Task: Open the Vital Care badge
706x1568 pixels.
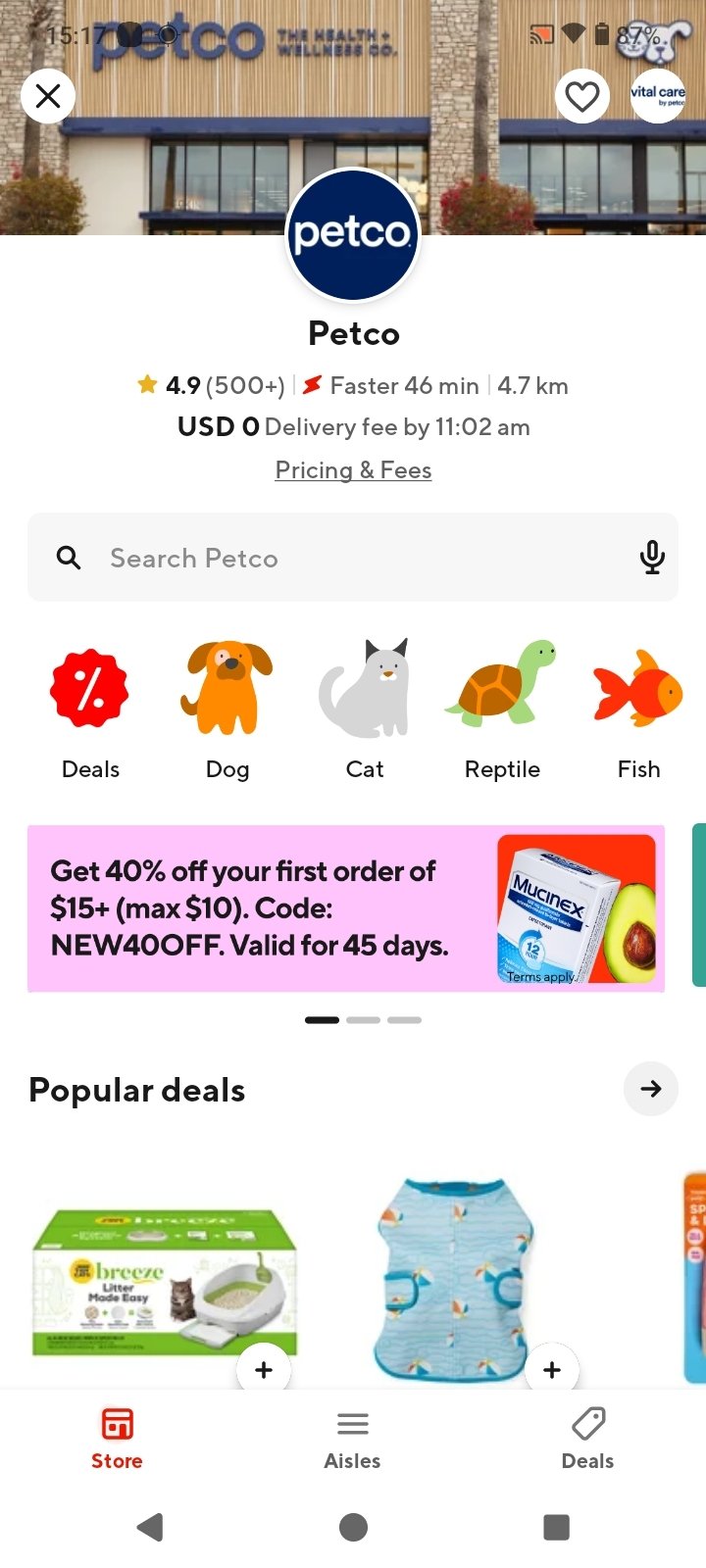Action: point(657,96)
